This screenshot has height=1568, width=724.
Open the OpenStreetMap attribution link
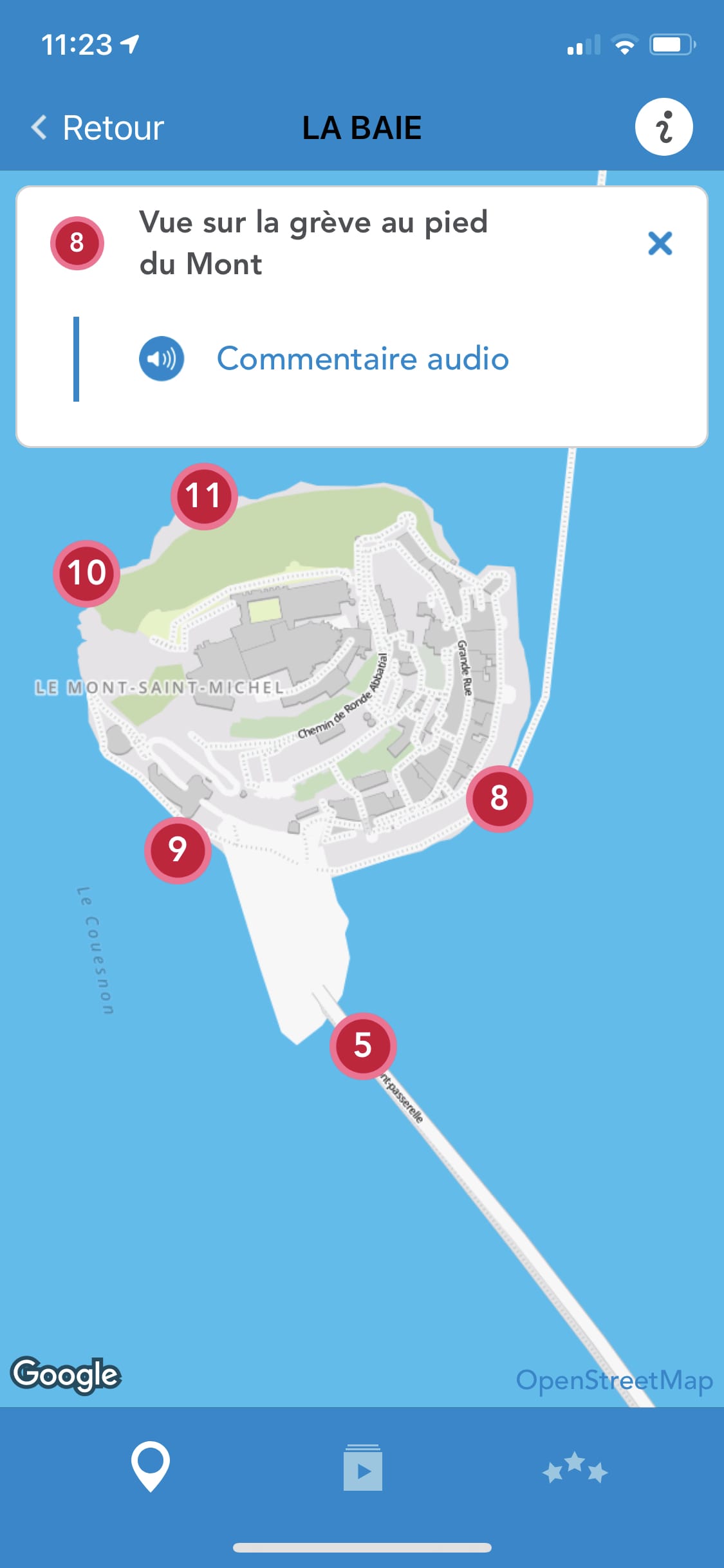click(x=615, y=1380)
